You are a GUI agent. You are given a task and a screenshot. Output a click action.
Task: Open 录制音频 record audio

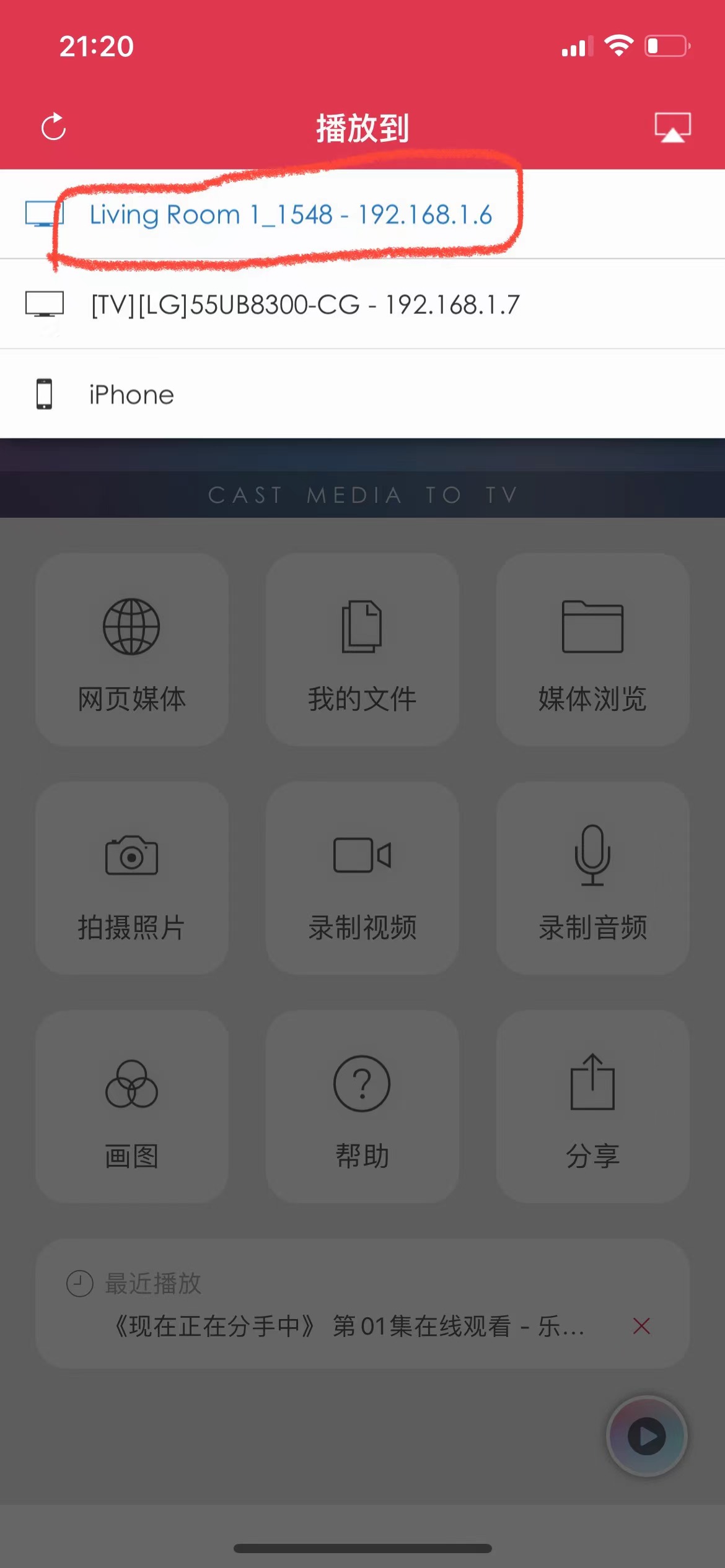[x=592, y=878]
